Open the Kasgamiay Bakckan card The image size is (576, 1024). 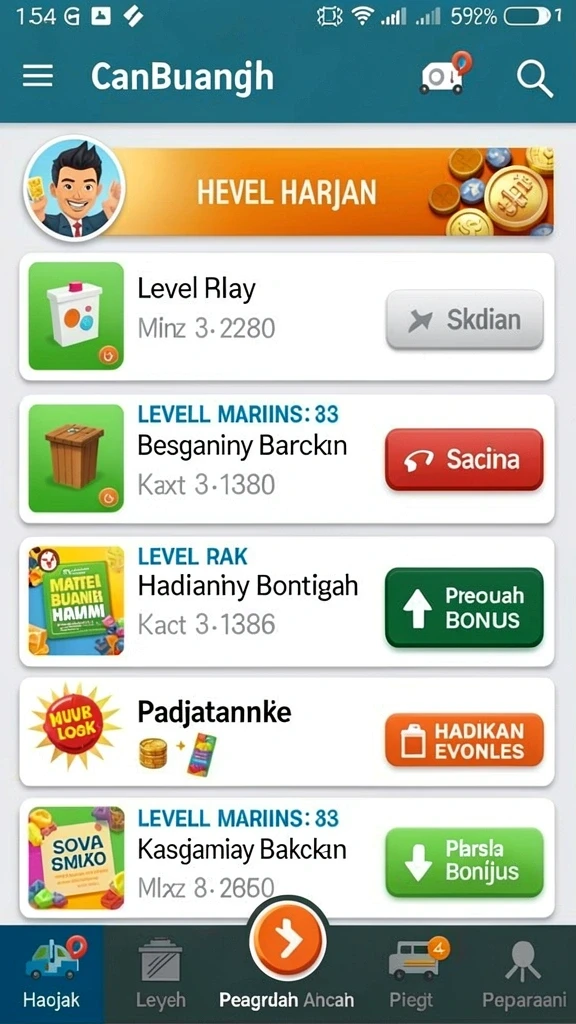pyautogui.click(x=287, y=858)
